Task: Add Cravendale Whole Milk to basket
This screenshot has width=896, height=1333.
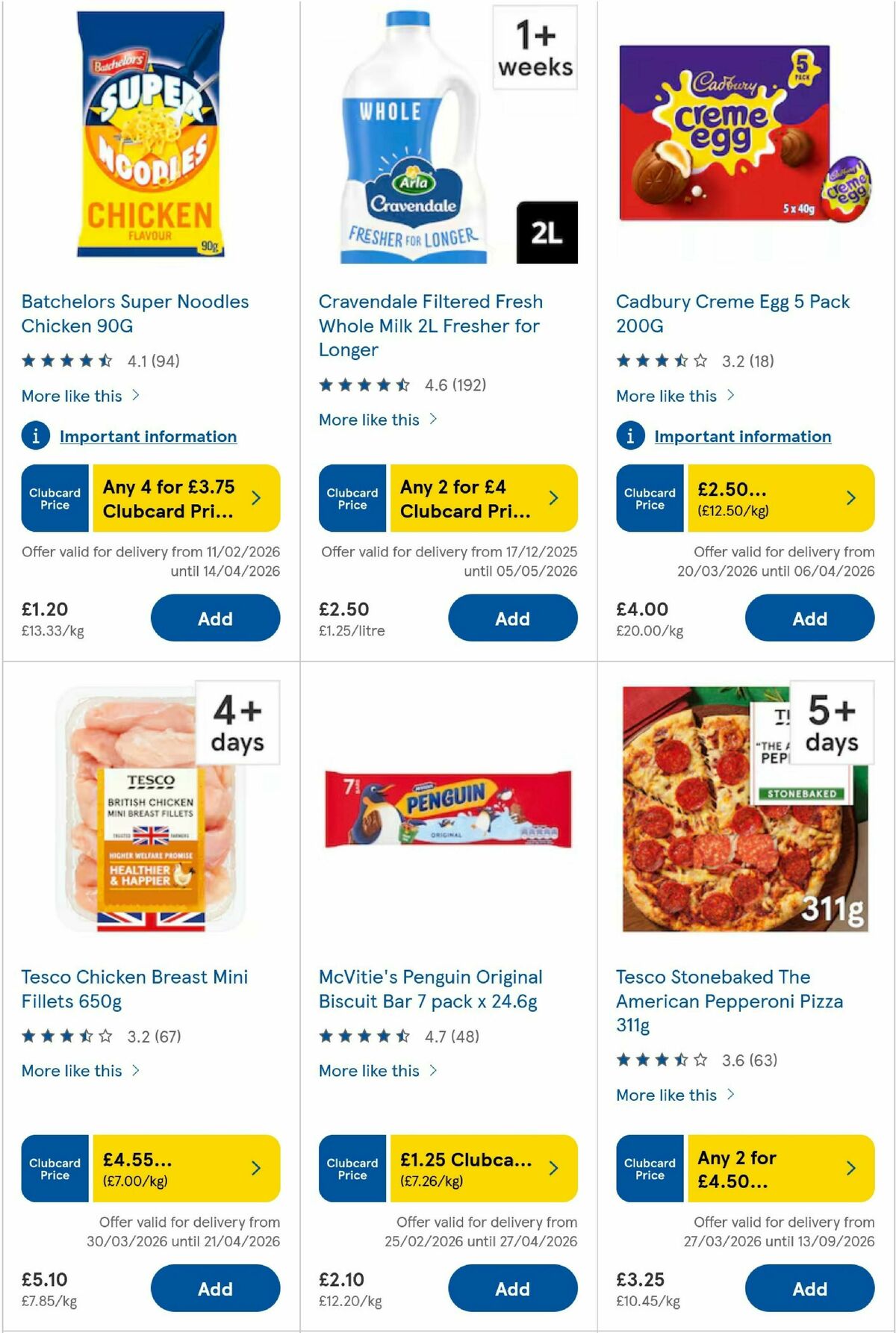Action: pyautogui.click(x=512, y=618)
